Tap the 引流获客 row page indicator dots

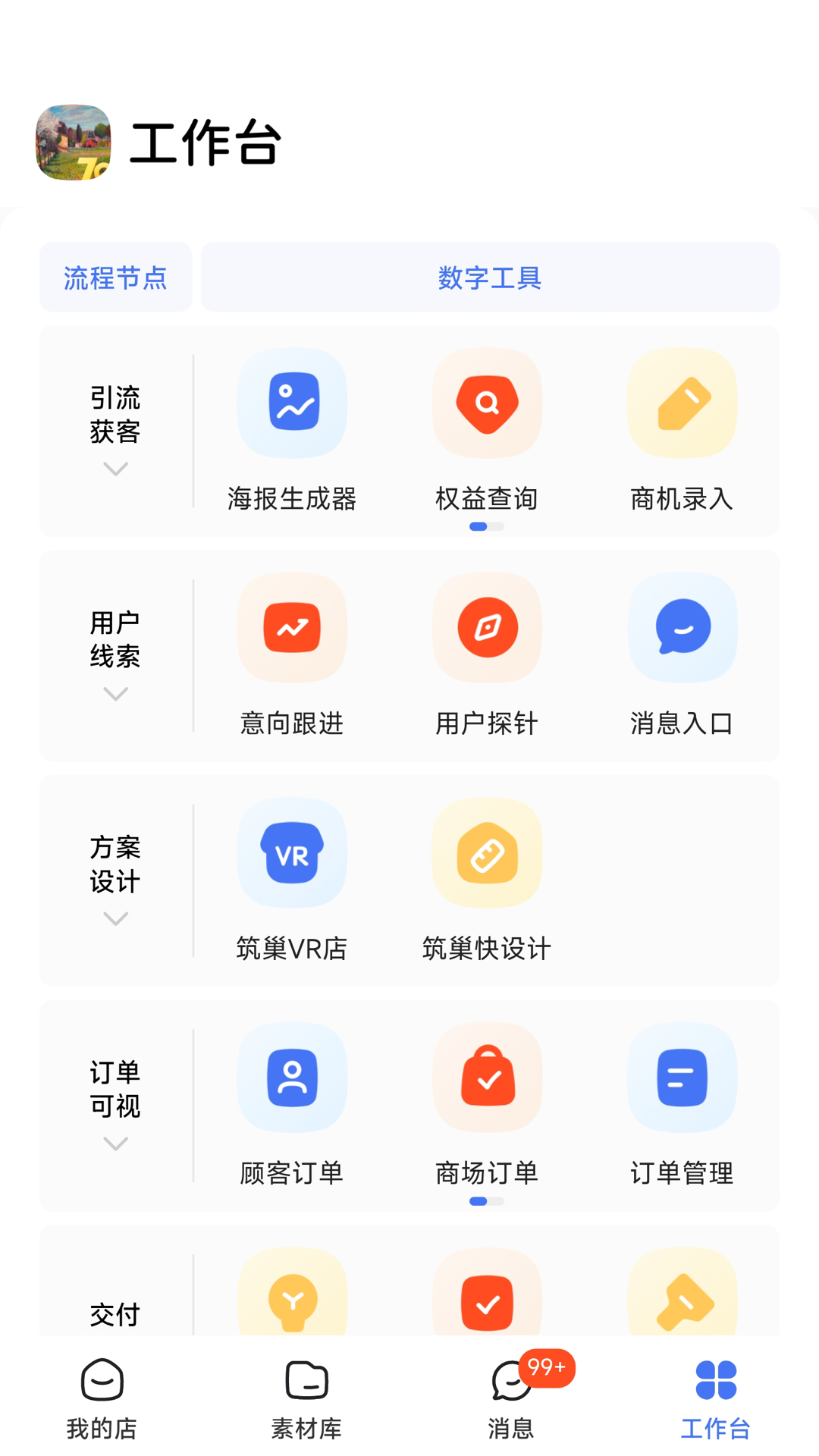point(487,526)
